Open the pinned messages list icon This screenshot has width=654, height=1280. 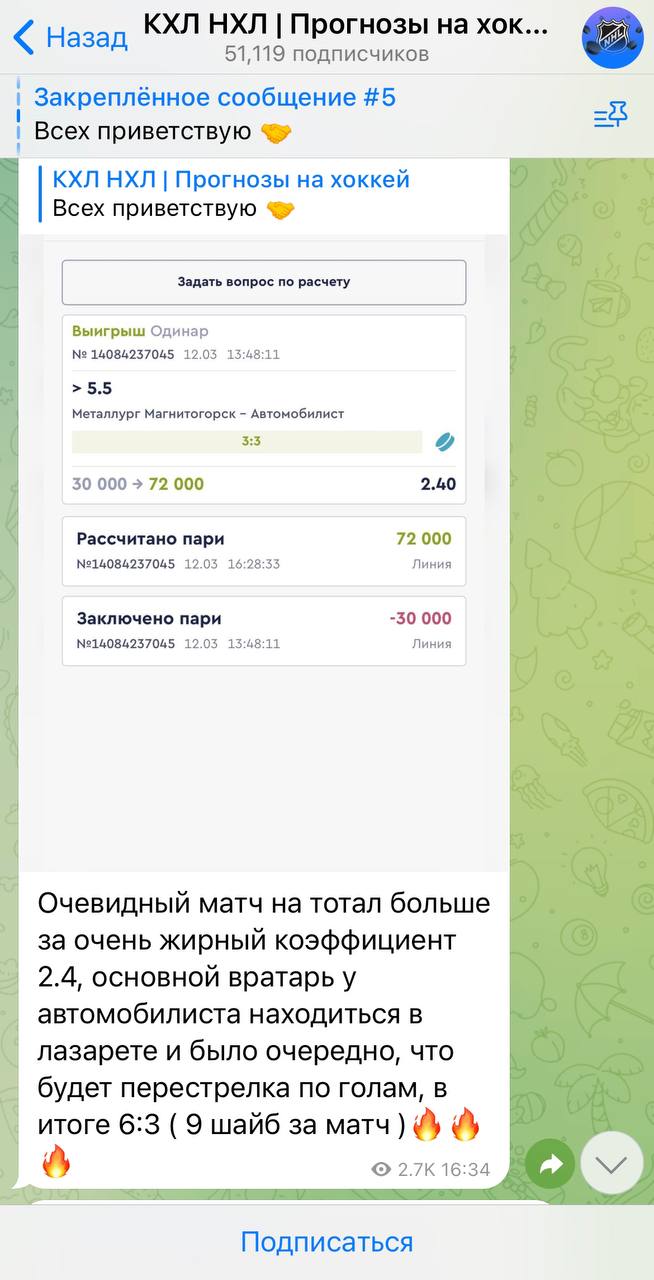610,117
